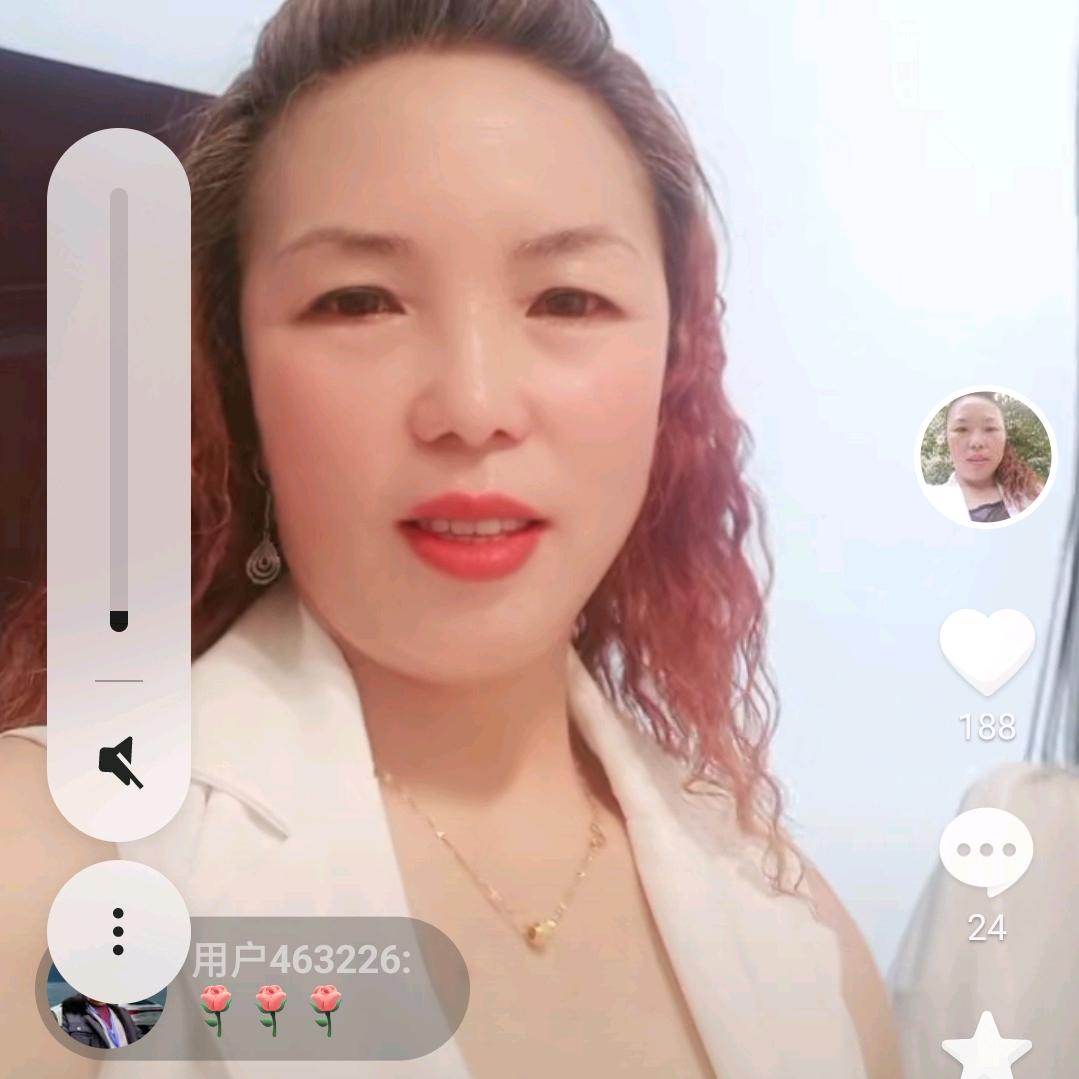The height and width of the screenshot is (1079, 1079).
Task: Open the comments speech bubble
Action: [x=986, y=852]
